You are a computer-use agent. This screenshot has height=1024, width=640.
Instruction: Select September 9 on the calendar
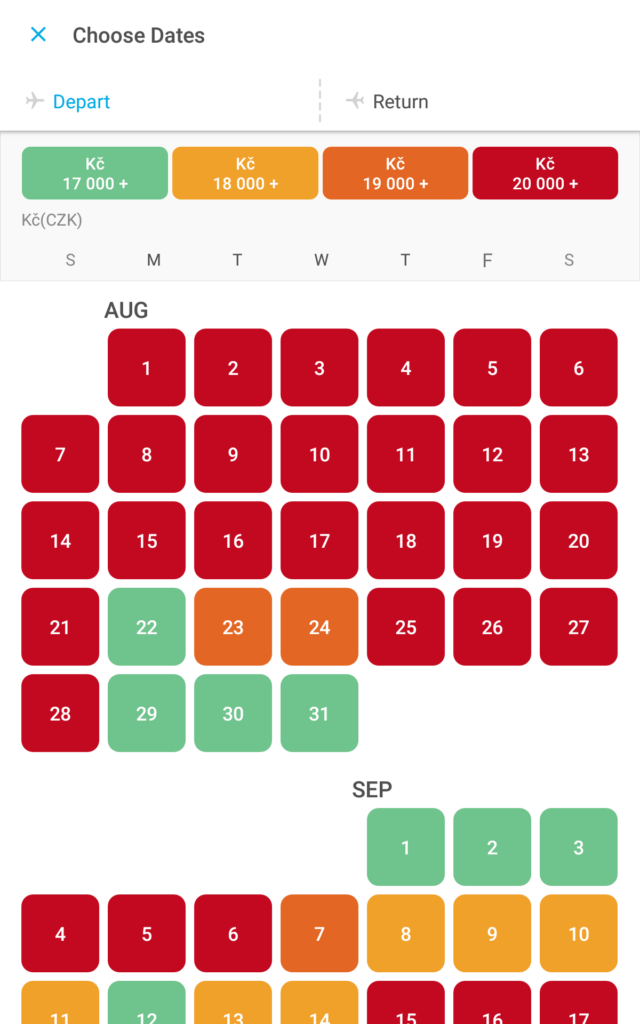(x=492, y=933)
